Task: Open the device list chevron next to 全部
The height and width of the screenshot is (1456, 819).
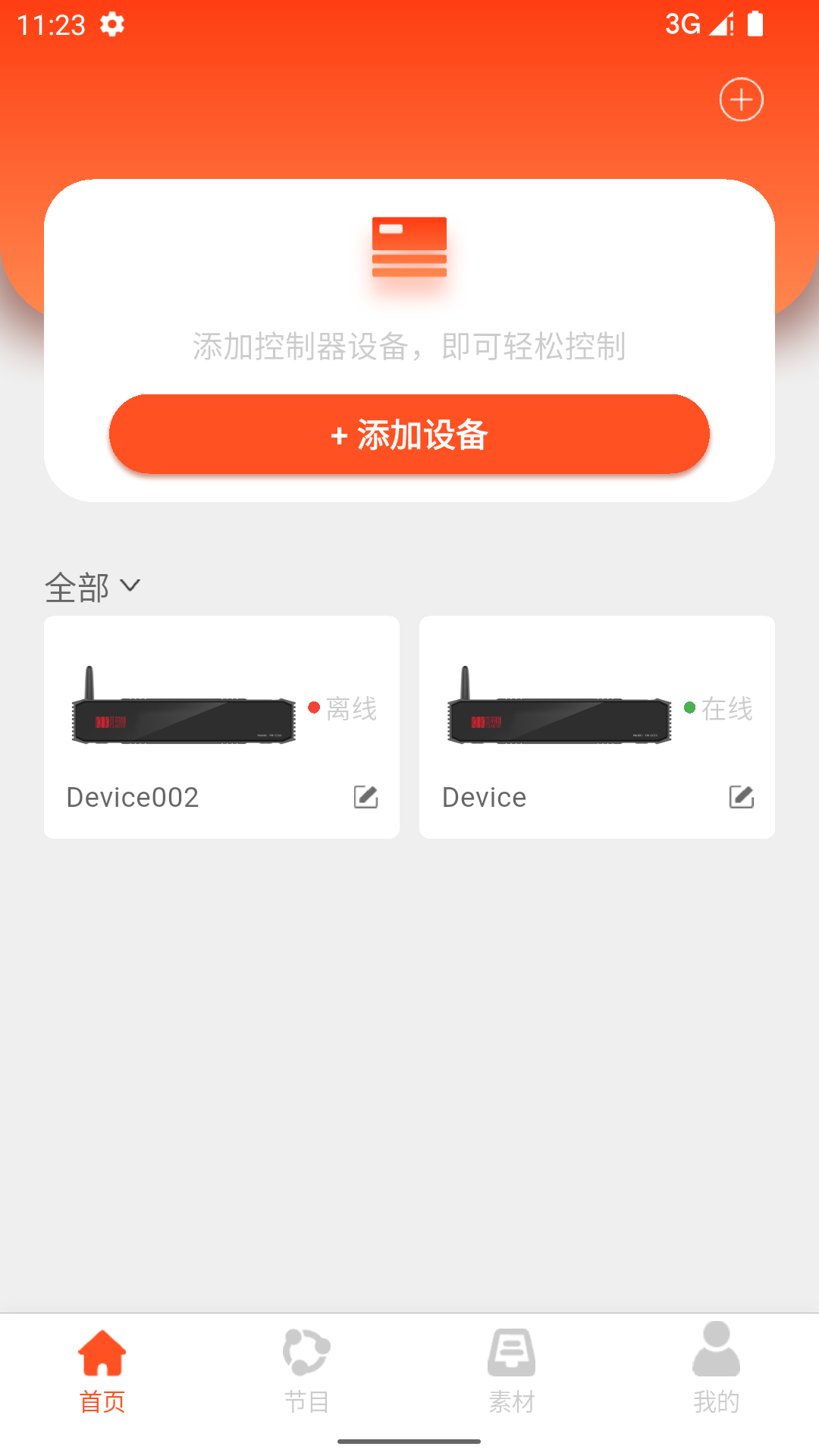Action: [130, 586]
